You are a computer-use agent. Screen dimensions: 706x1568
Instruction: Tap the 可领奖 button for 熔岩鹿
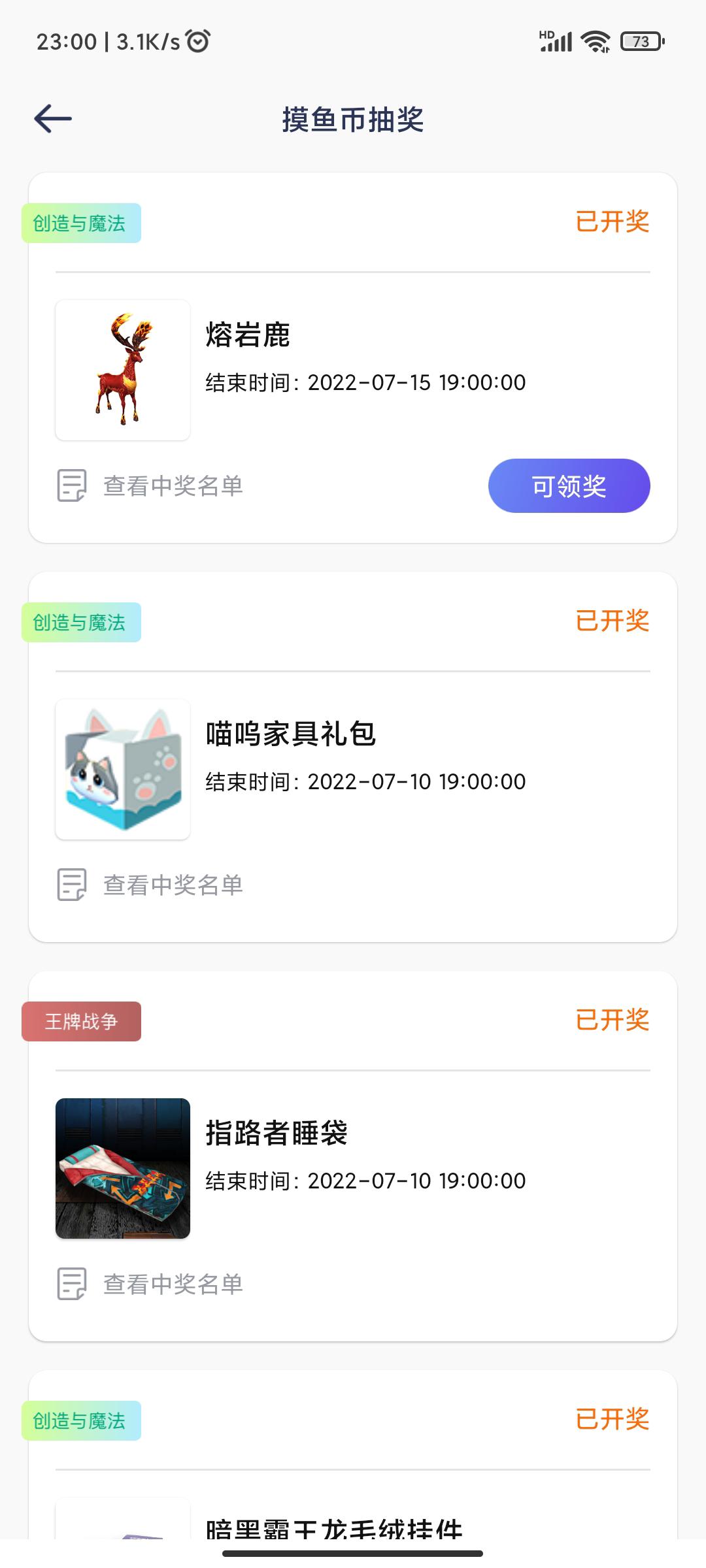point(569,485)
